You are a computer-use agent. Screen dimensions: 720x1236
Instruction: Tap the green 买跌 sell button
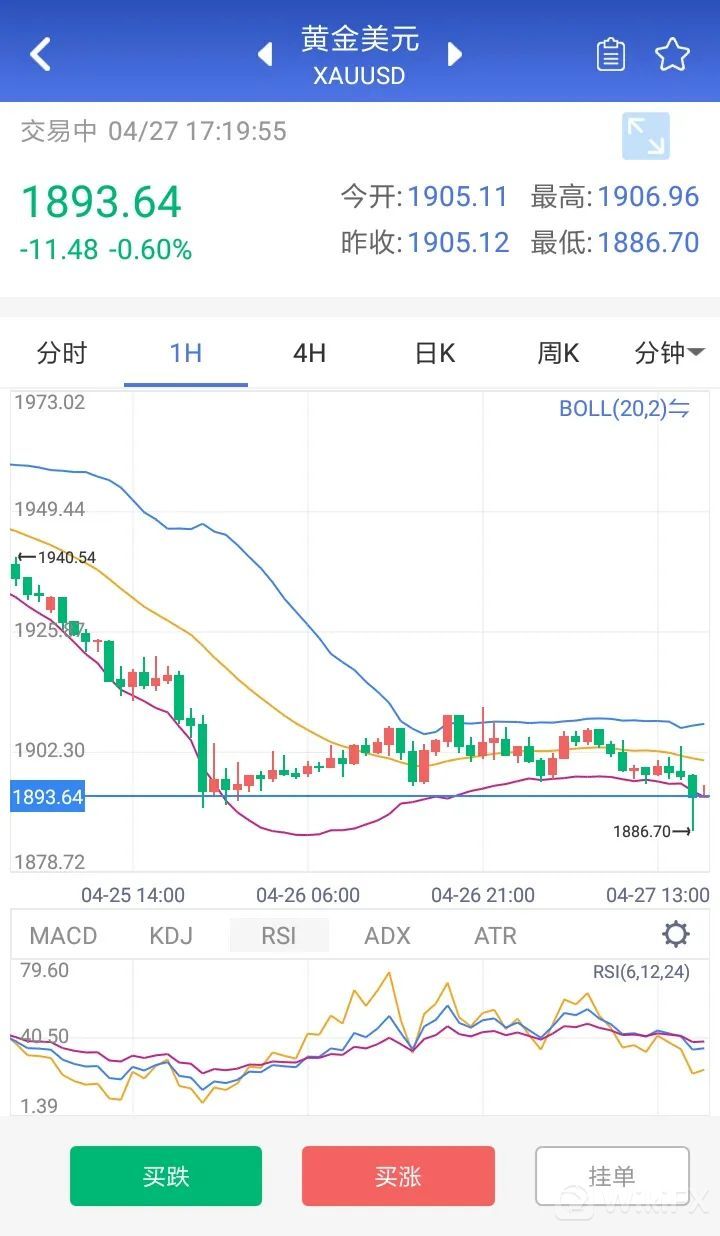[166, 1176]
